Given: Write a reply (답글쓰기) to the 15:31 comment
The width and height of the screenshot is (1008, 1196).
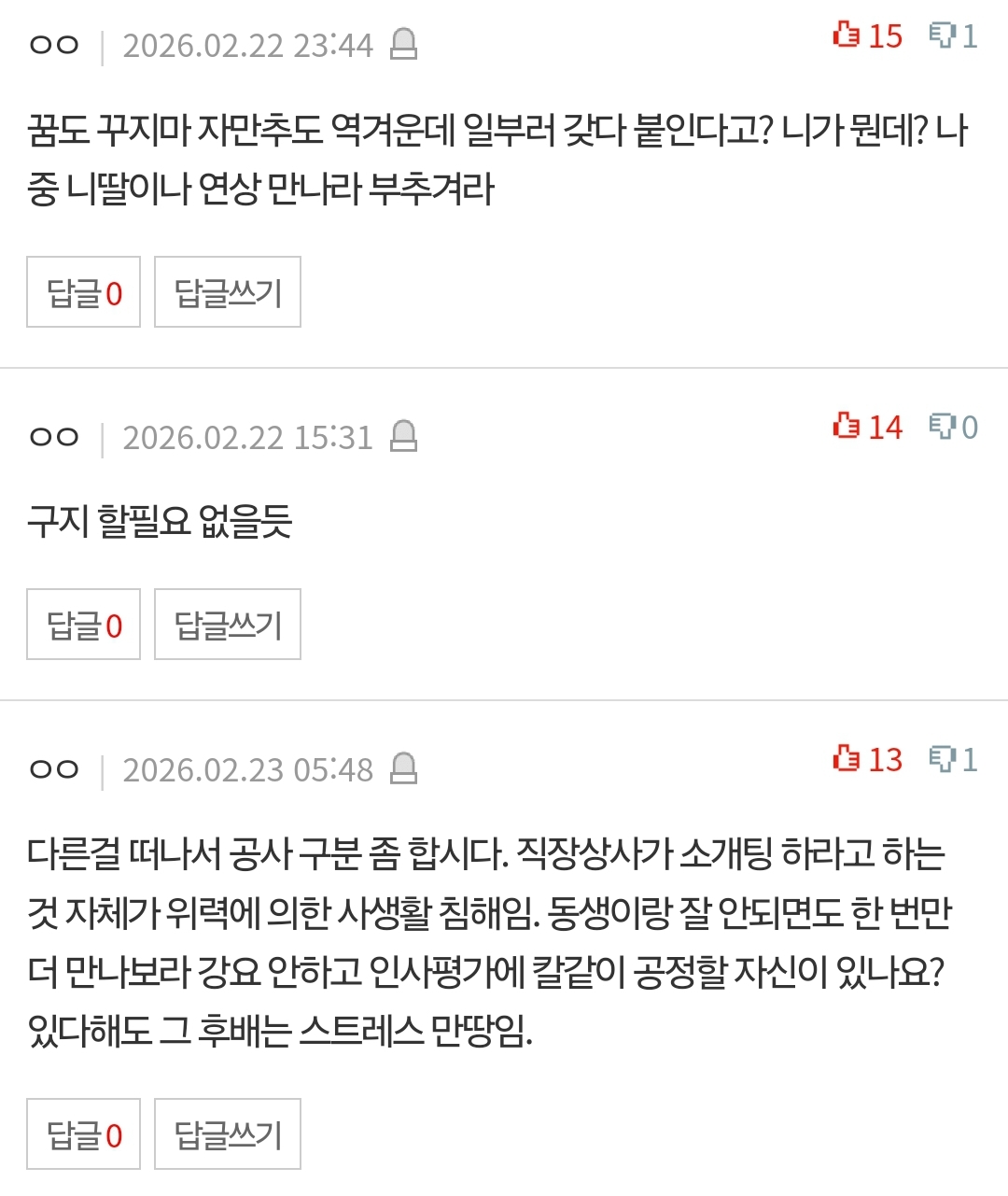Looking at the screenshot, I should click(x=228, y=625).
